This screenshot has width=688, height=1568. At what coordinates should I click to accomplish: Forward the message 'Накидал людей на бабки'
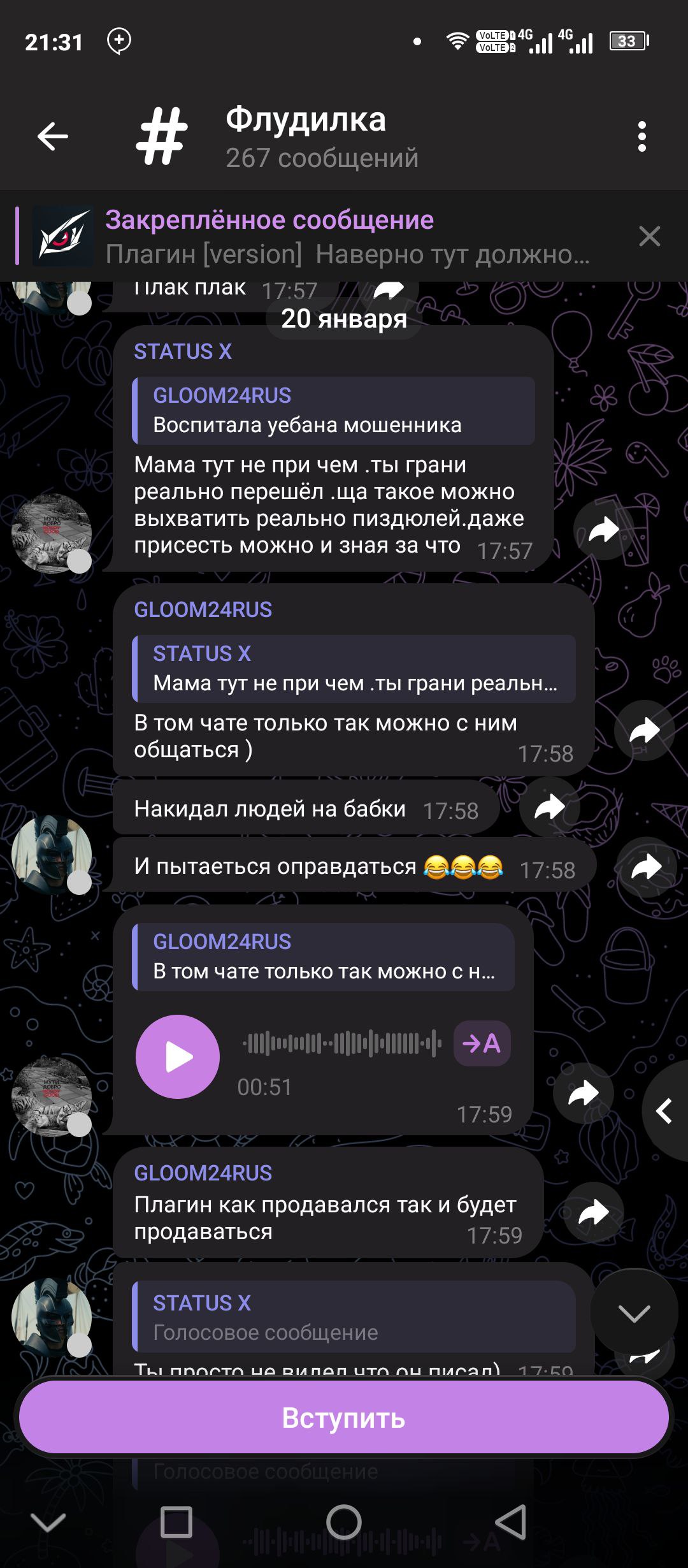click(x=549, y=808)
